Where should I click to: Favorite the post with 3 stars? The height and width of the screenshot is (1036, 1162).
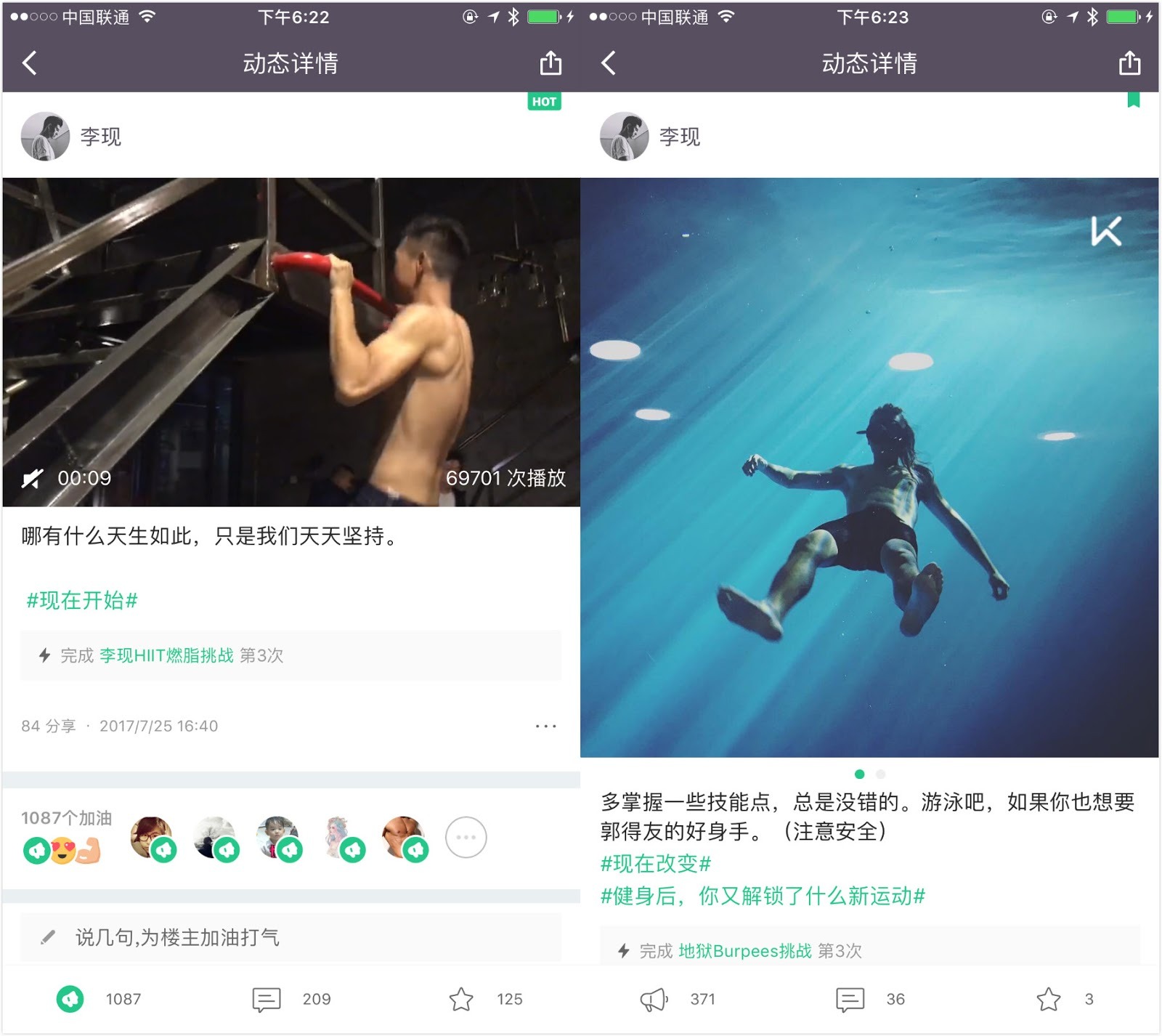1048,999
